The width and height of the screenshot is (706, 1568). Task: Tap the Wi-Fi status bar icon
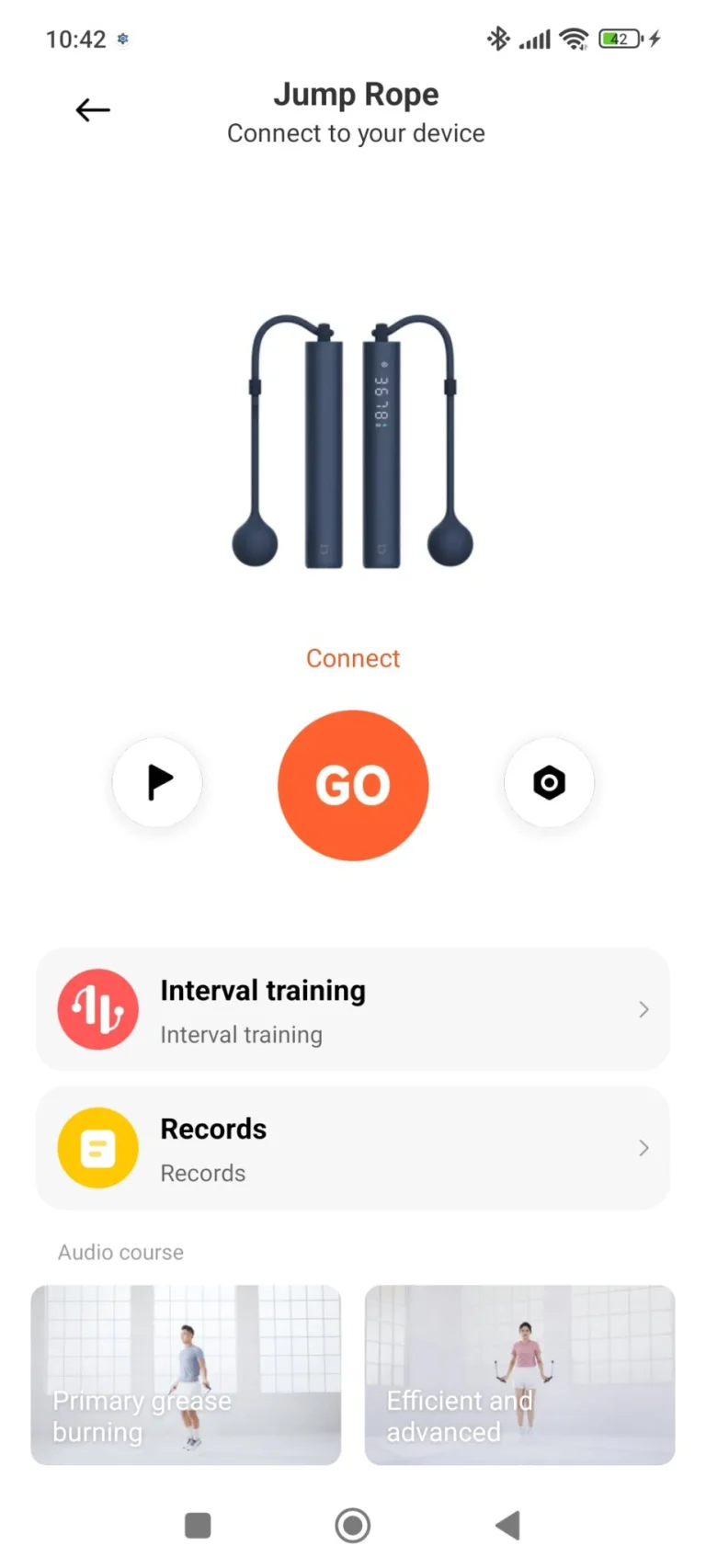tap(575, 39)
